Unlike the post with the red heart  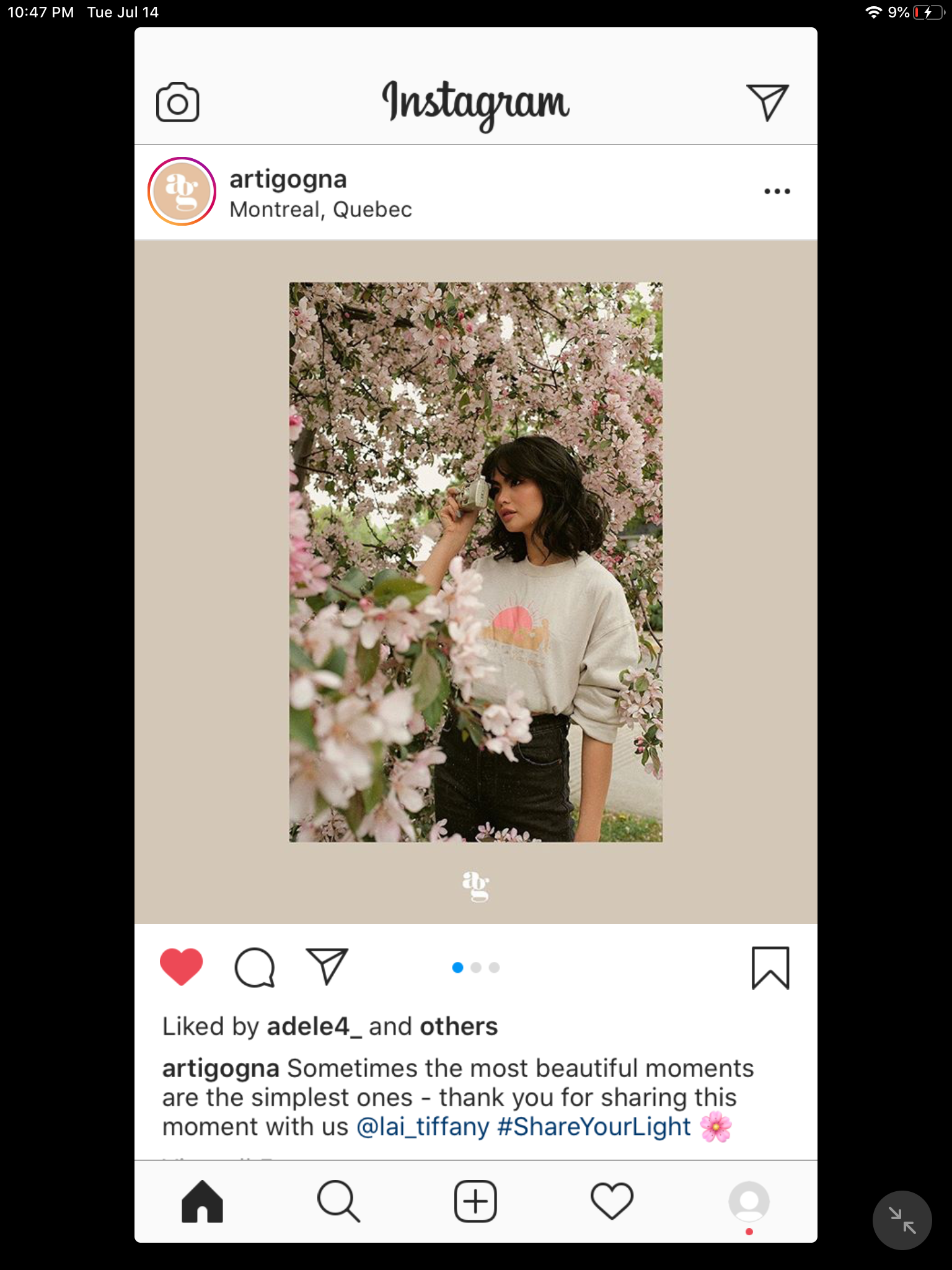point(181,967)
